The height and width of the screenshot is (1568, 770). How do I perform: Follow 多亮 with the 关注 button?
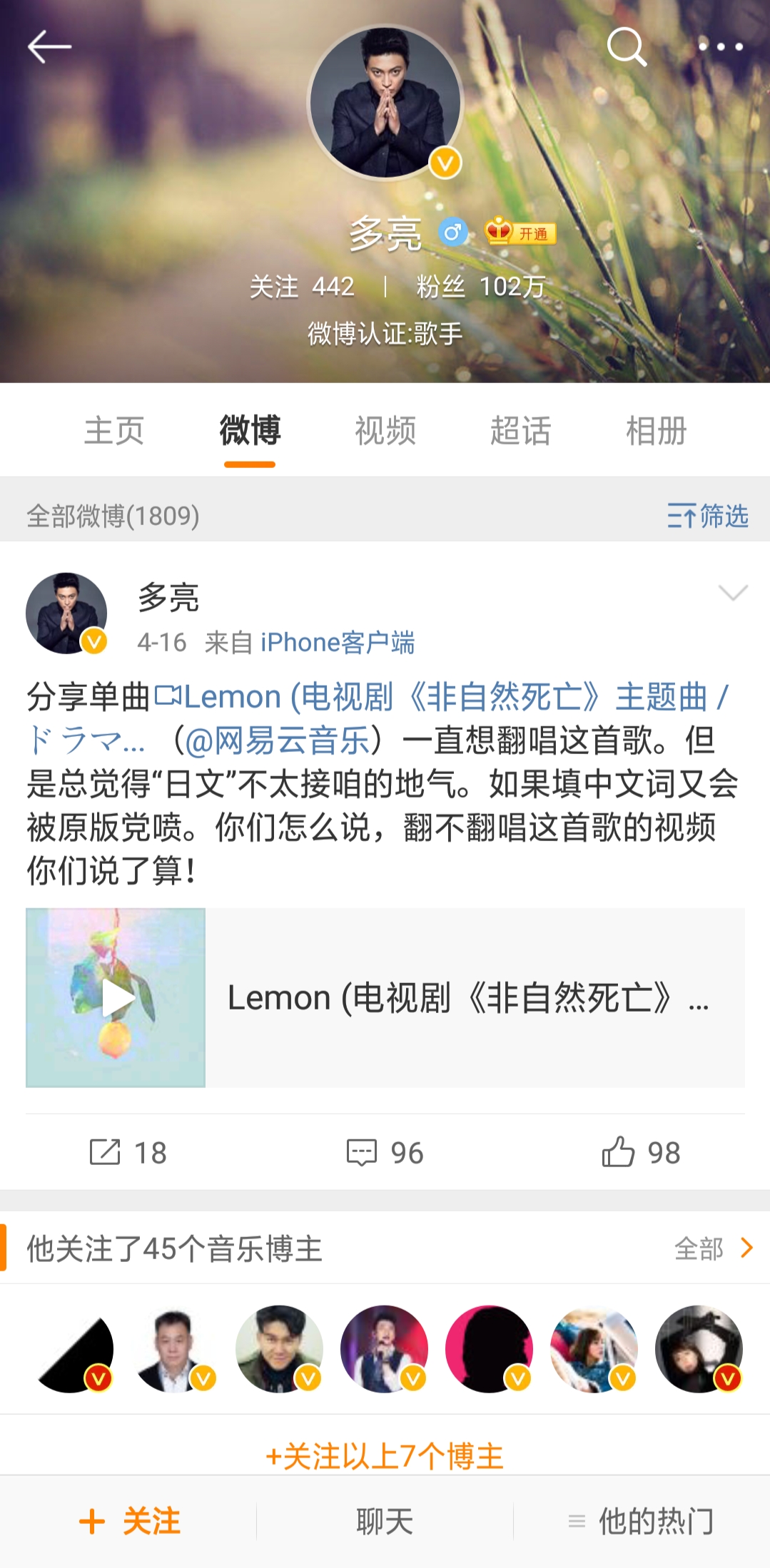click(129, 1522)
